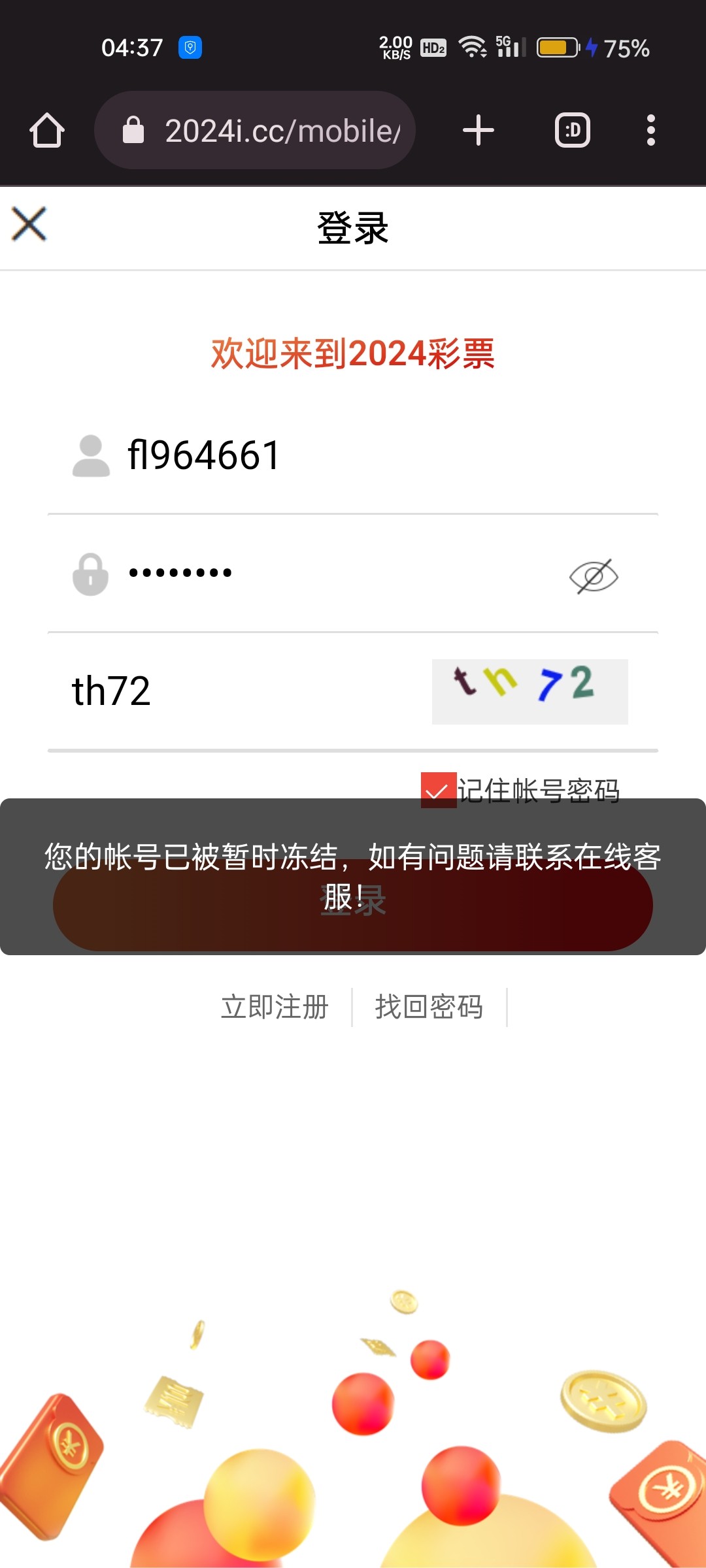This screenshot has width=706, height=1568.
Task: Open 立即注册 to register
Action: click(275, 1007)
